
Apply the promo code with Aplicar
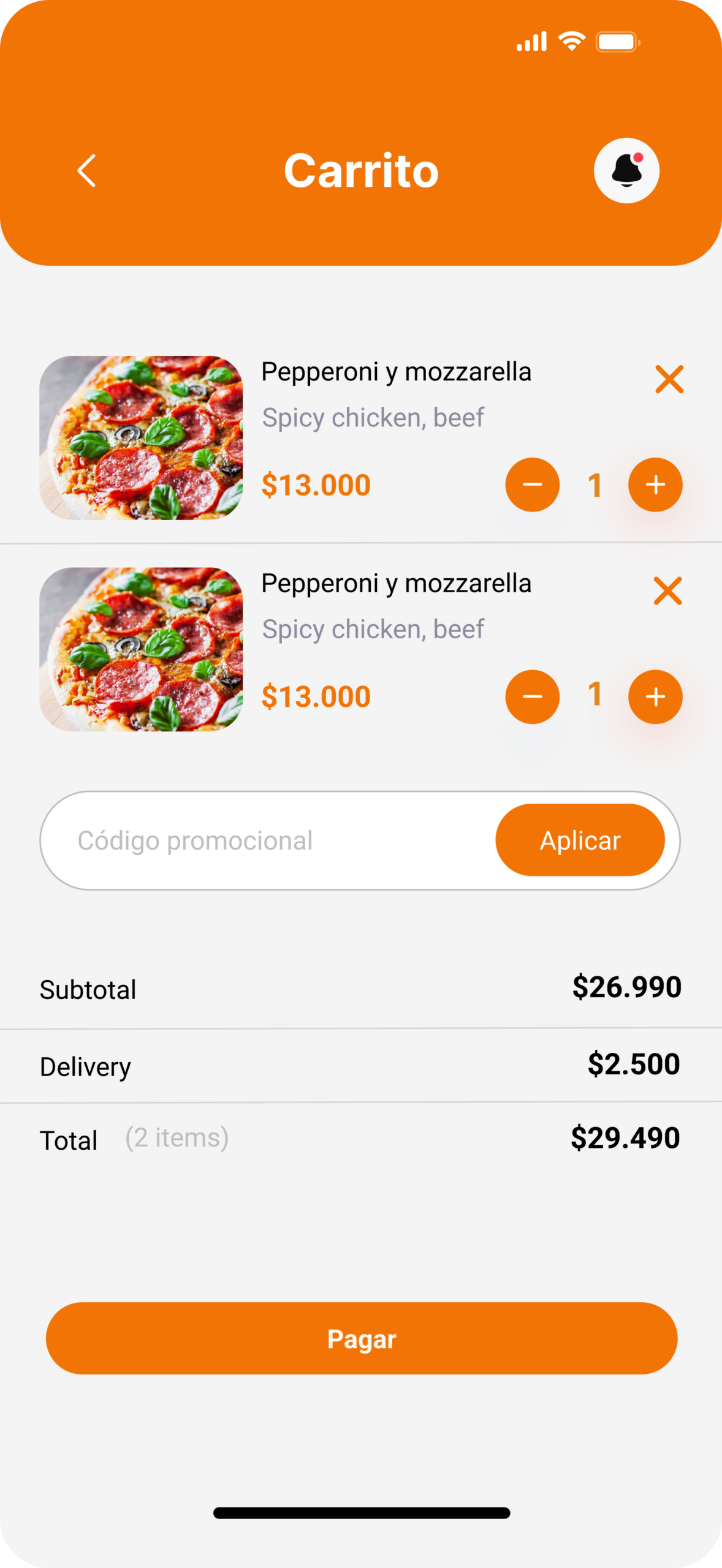580,840
